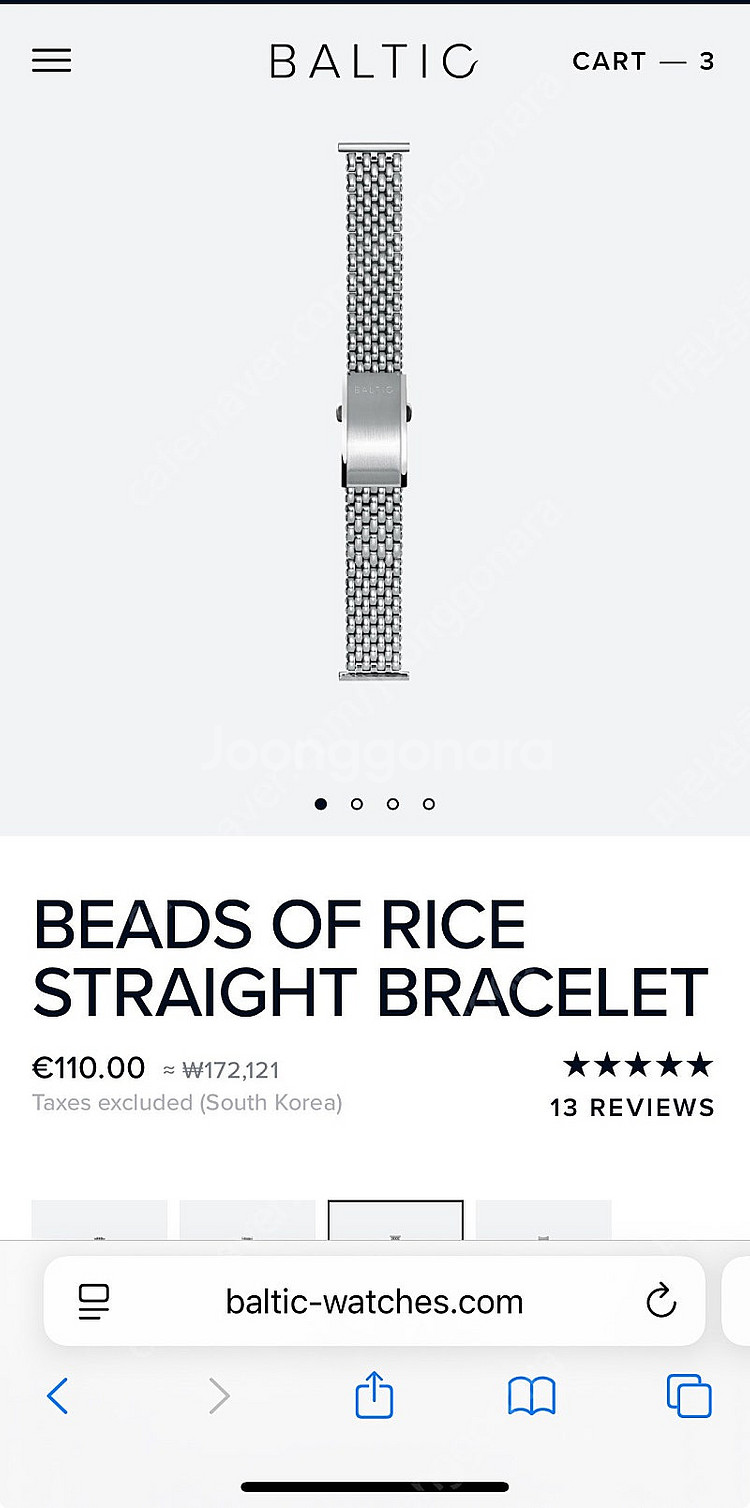Select the outlined third bracelet thumbnail

tap(396, 1220)
